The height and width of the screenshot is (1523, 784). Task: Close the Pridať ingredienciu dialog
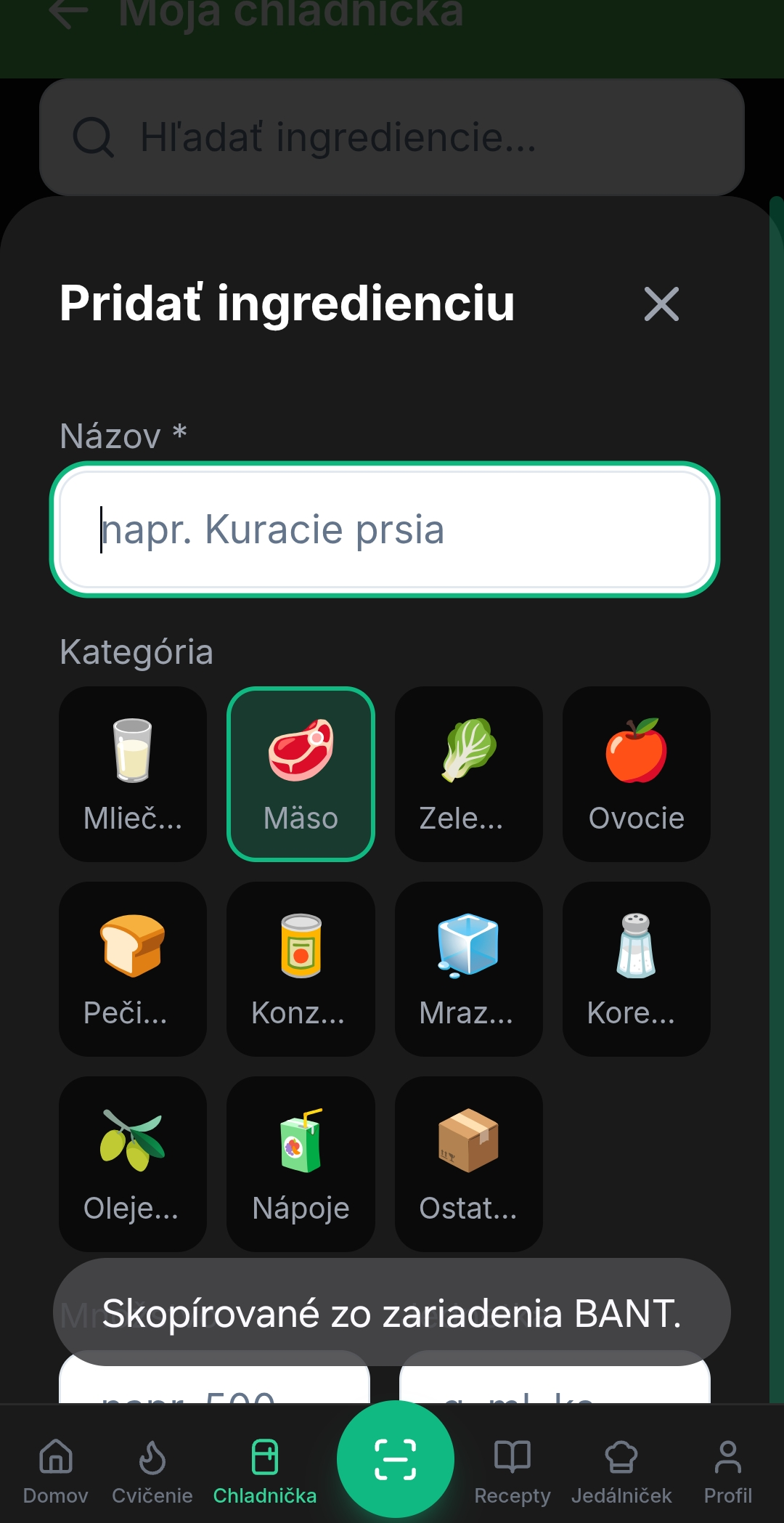[x=661, y=306]
